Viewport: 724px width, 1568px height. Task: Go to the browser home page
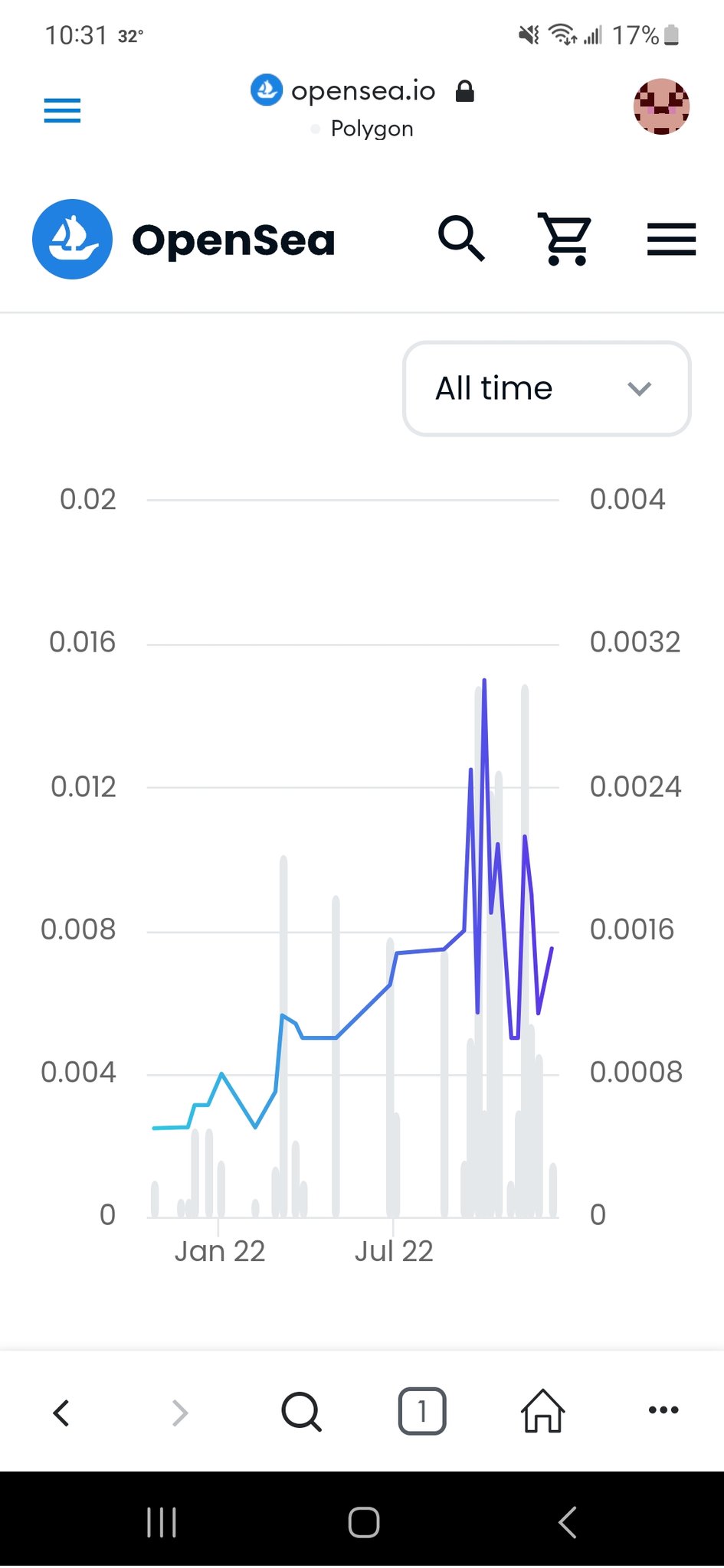(x=543, y=1411)
